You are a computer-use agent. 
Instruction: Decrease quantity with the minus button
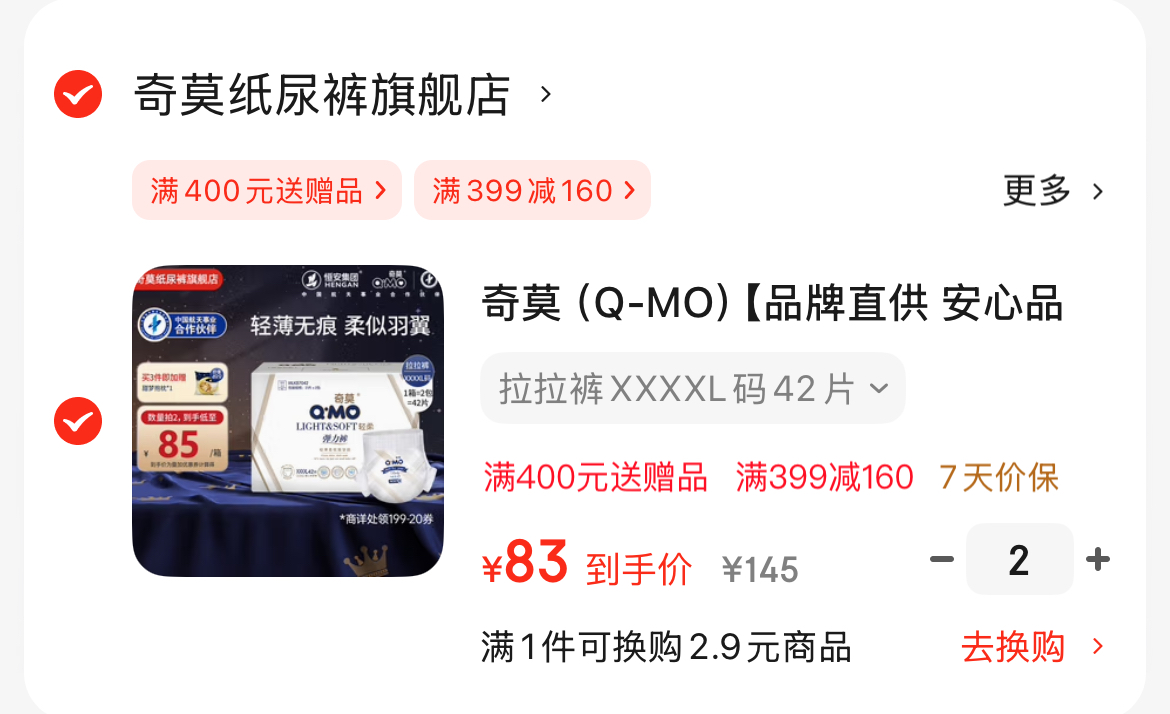(942, 559)
